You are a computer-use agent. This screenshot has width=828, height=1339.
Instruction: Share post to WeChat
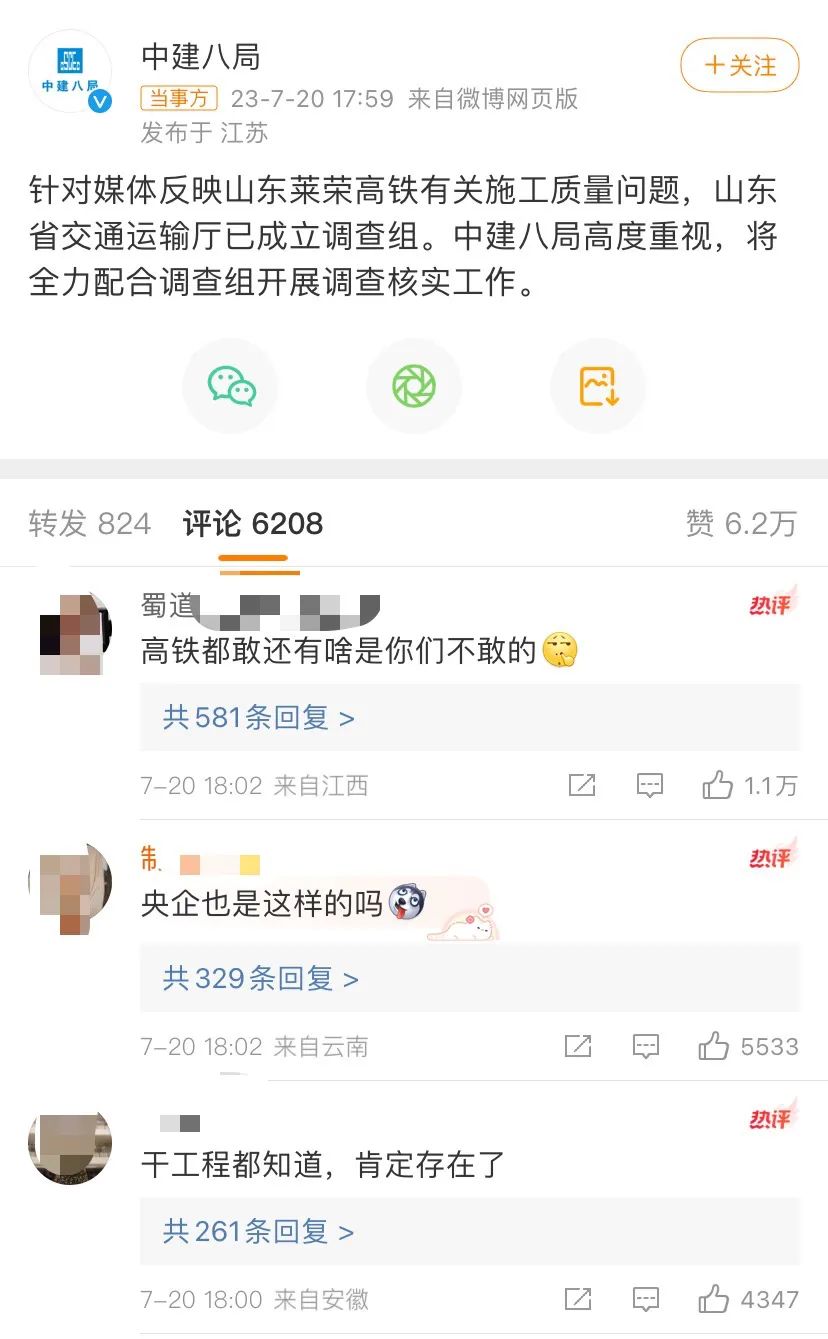pyautogui.click(x=230, y=386)
